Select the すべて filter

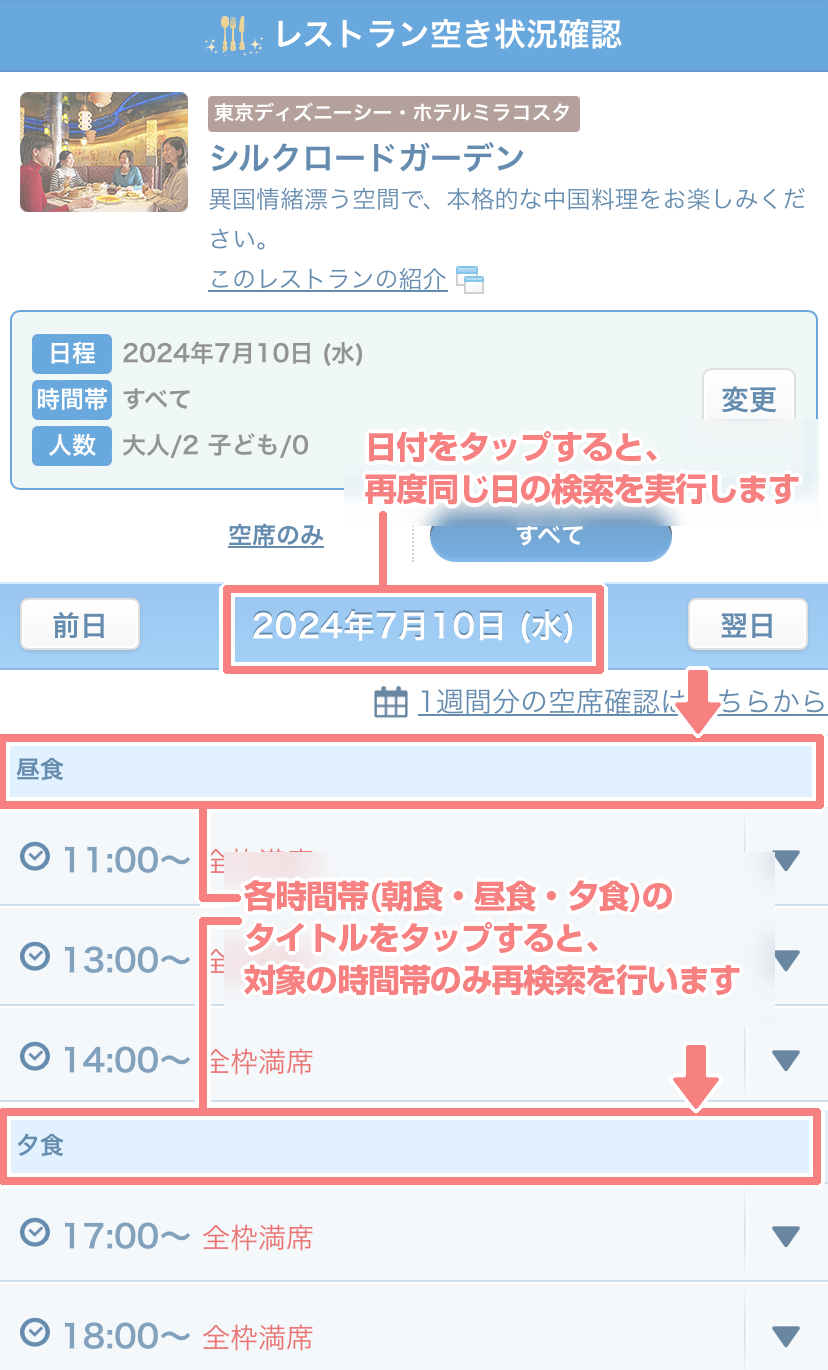coord(550,536)
